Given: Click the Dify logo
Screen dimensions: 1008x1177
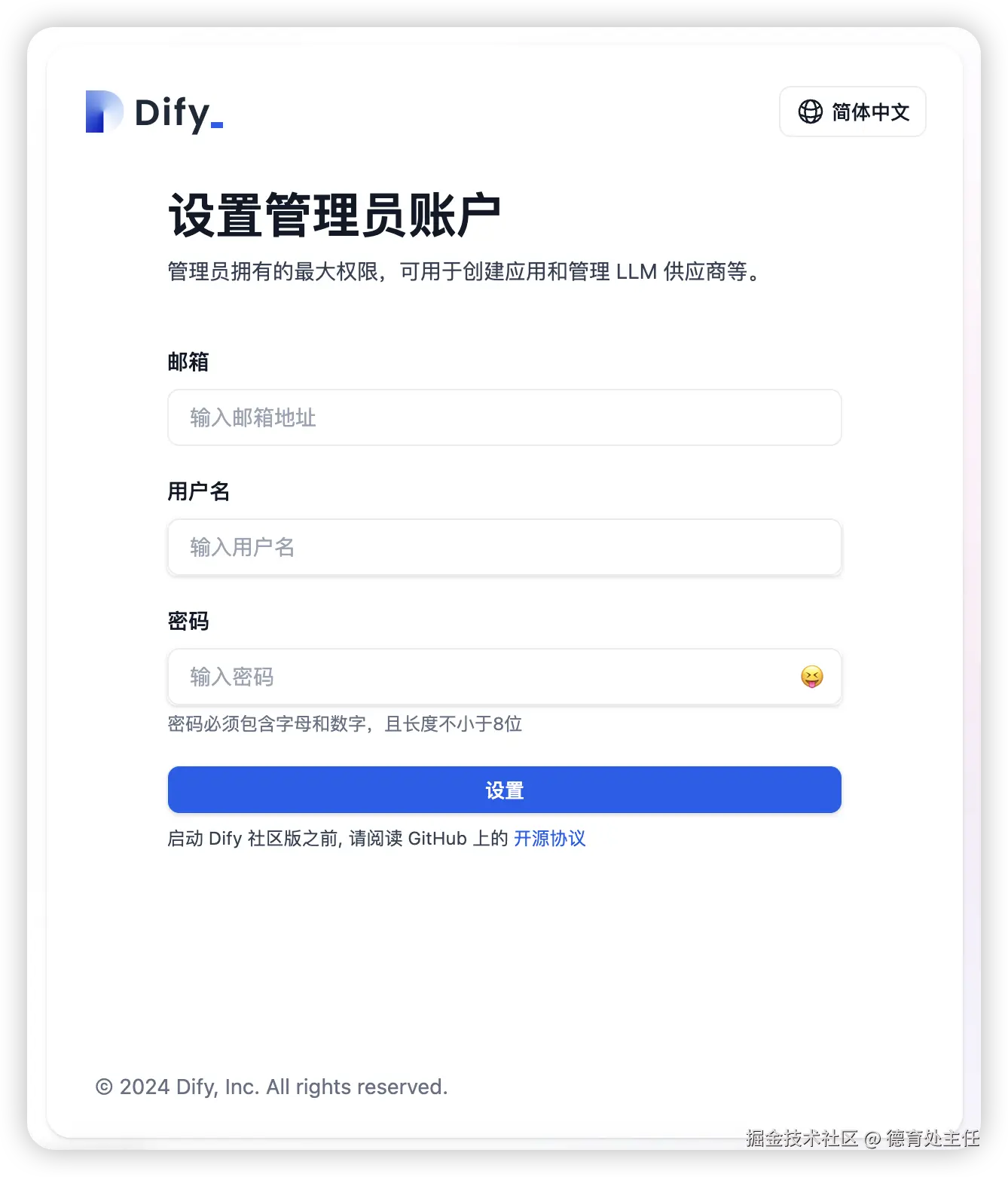Looking at the screenshot, I should [x=104, y=112].
